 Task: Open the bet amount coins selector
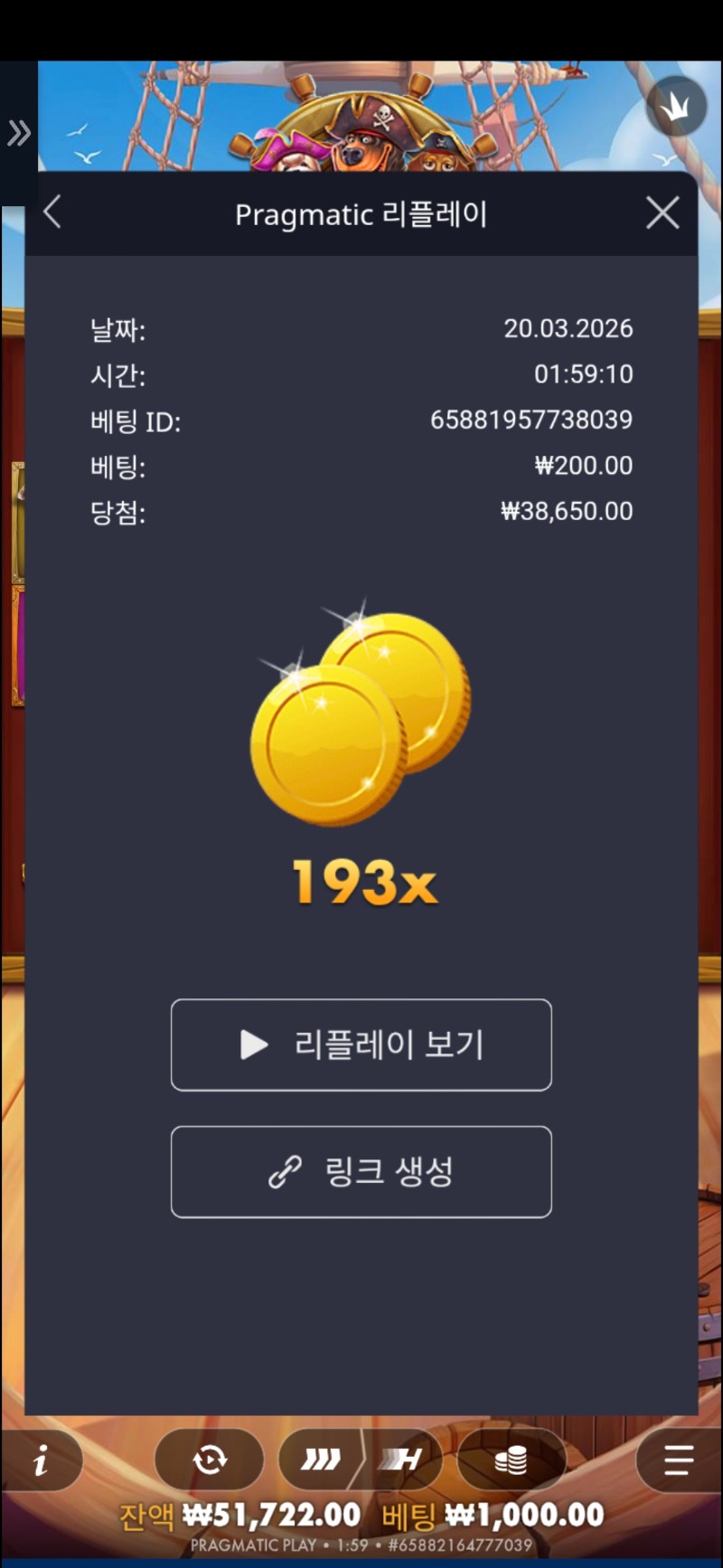pyautogui.click(x=511, y=1459)
